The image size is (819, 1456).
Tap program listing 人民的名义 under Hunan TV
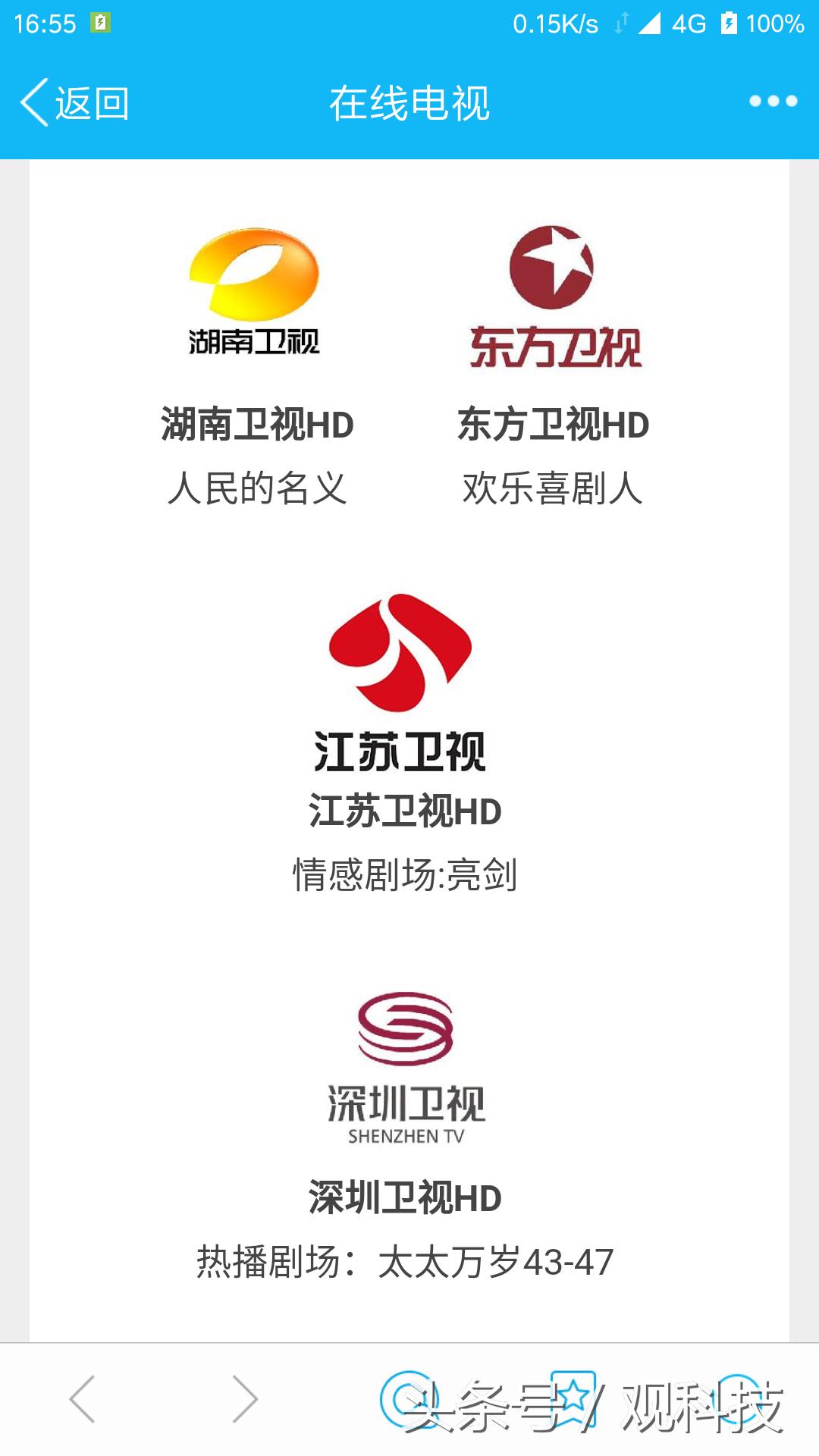point(258,489)
